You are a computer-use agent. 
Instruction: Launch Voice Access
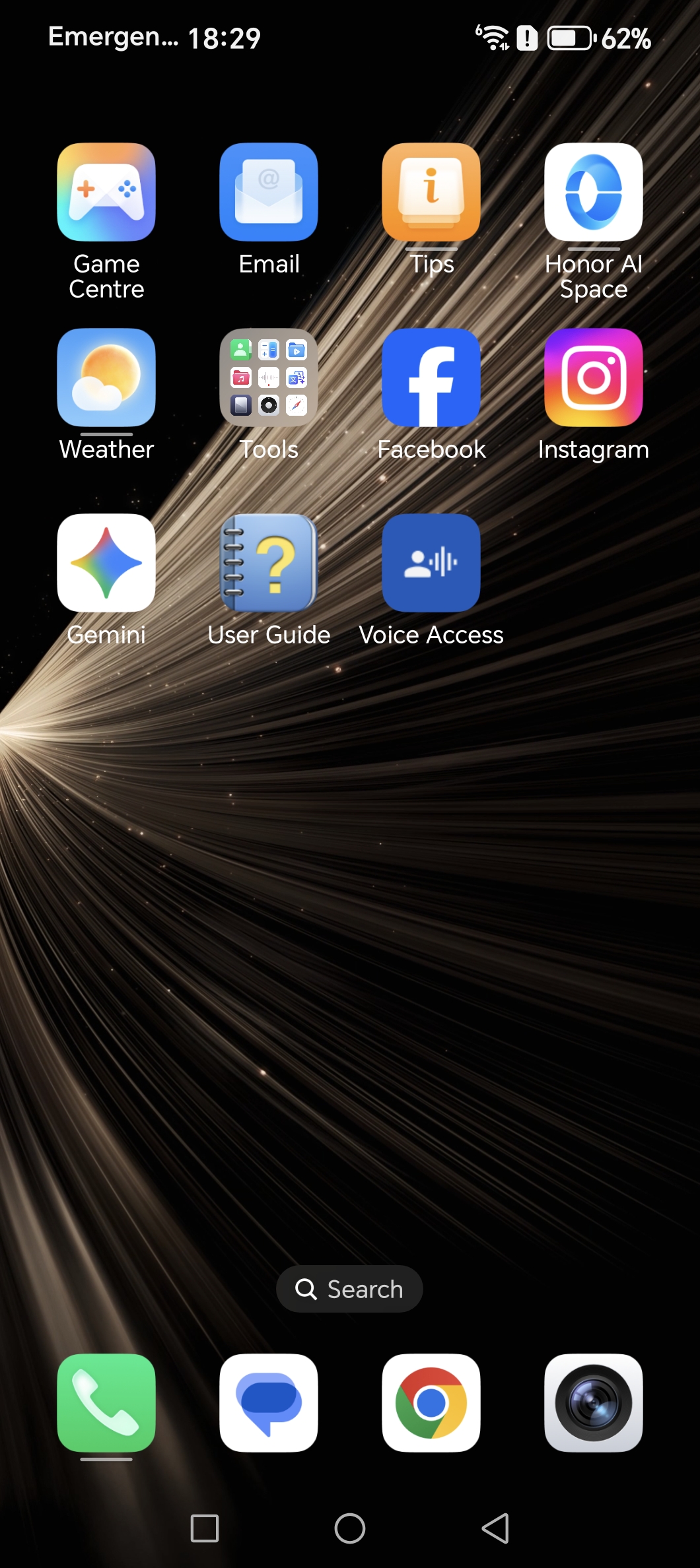[x=431, y=563]
